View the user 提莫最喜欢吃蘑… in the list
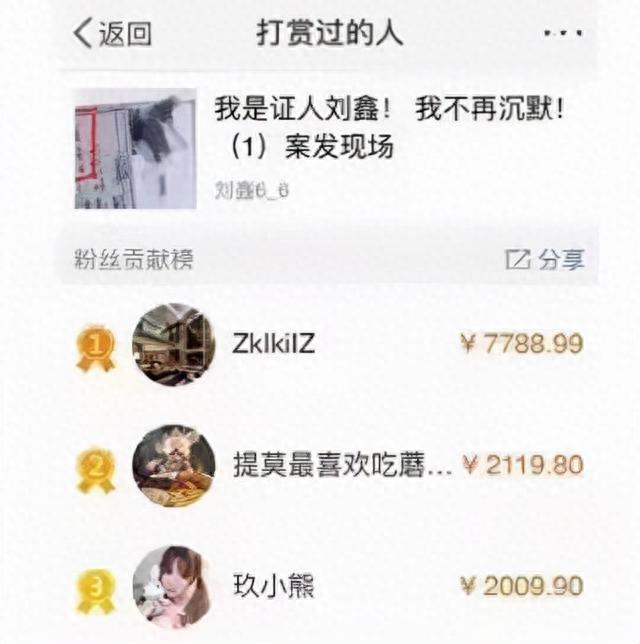Image resolution: width=640 pixels, height=644 pixels. pos(342,465)
